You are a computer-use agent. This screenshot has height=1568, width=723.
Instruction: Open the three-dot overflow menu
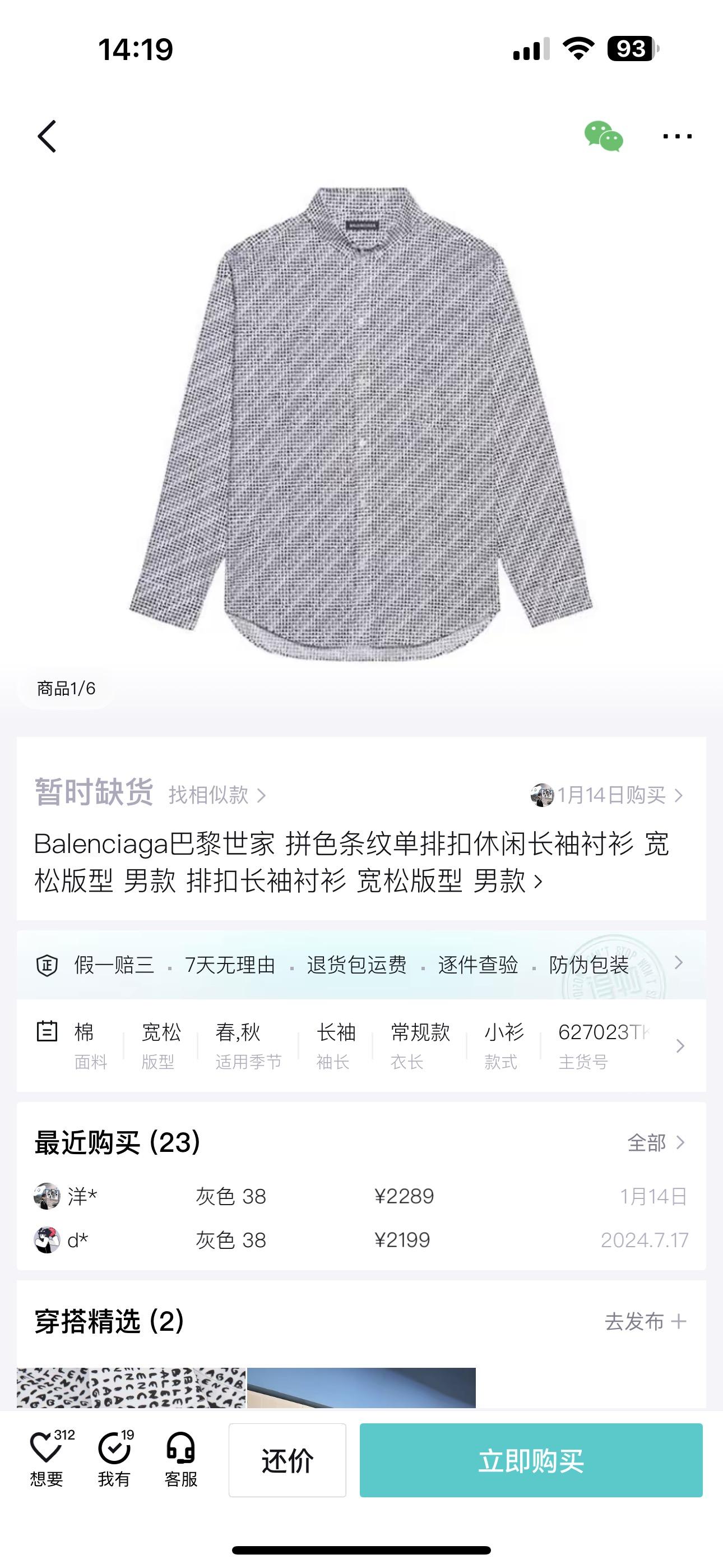click(676, 136)
